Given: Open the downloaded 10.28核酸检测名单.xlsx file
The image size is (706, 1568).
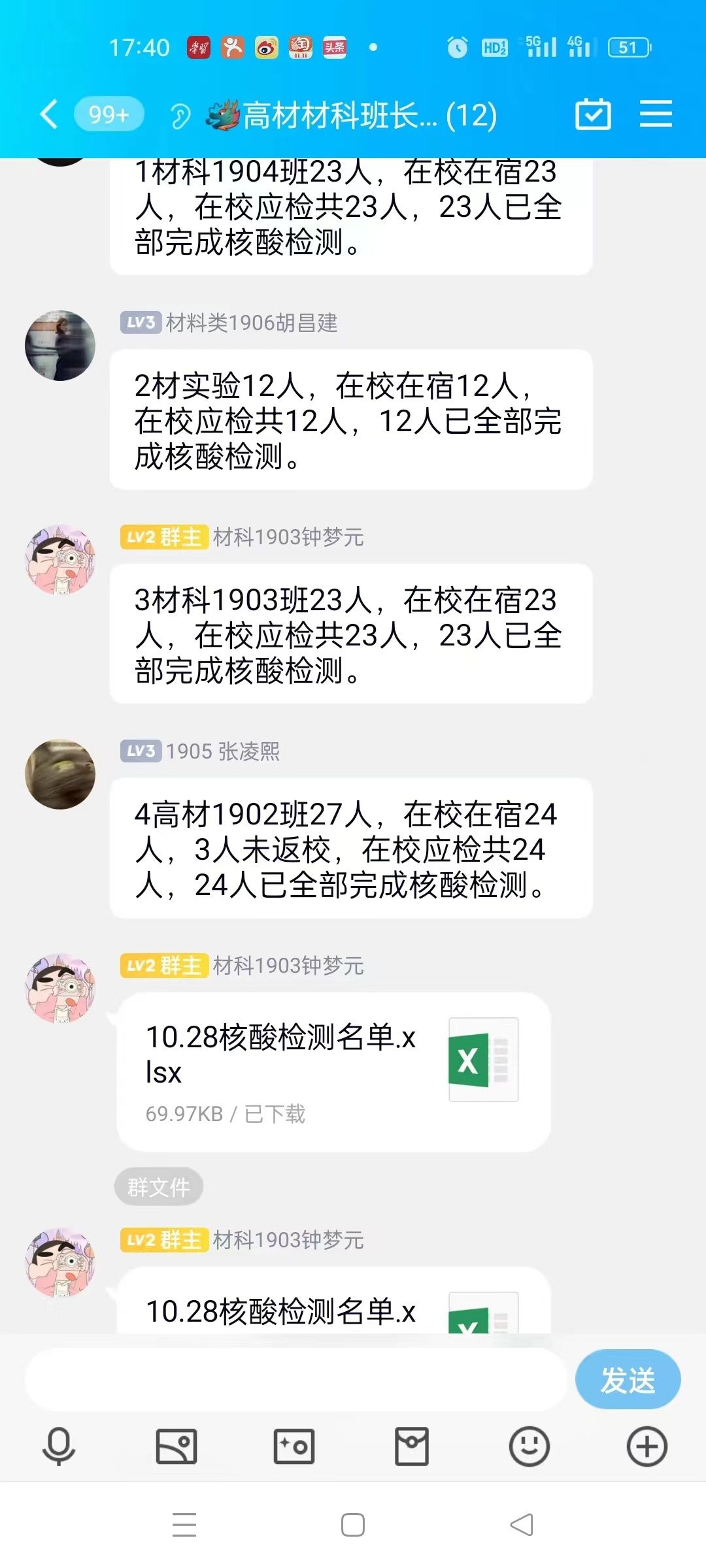Looking at the screenshot, I should [x=333, y=1071].
